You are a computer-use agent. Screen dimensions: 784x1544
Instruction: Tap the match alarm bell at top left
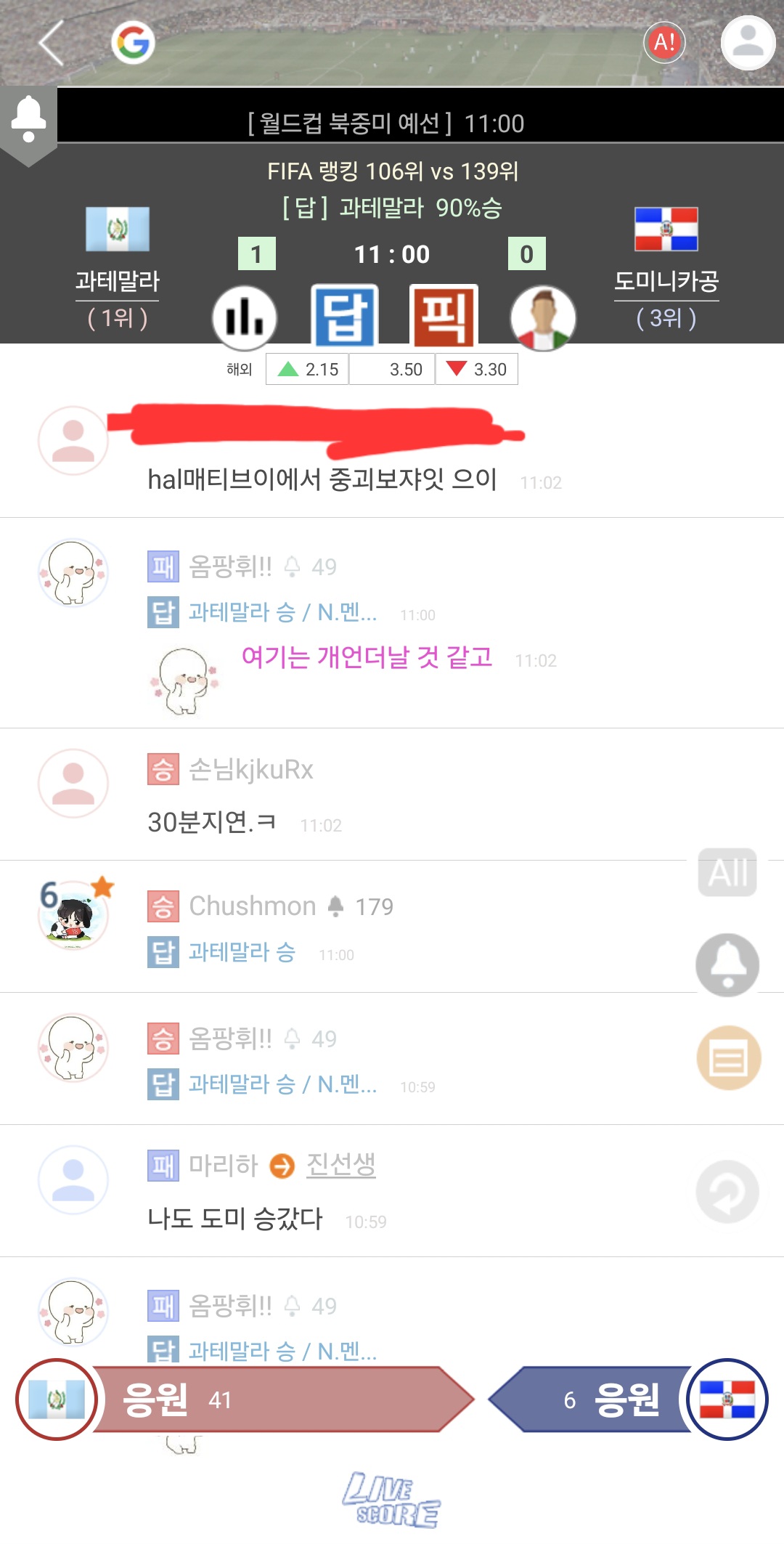[29, 120]
